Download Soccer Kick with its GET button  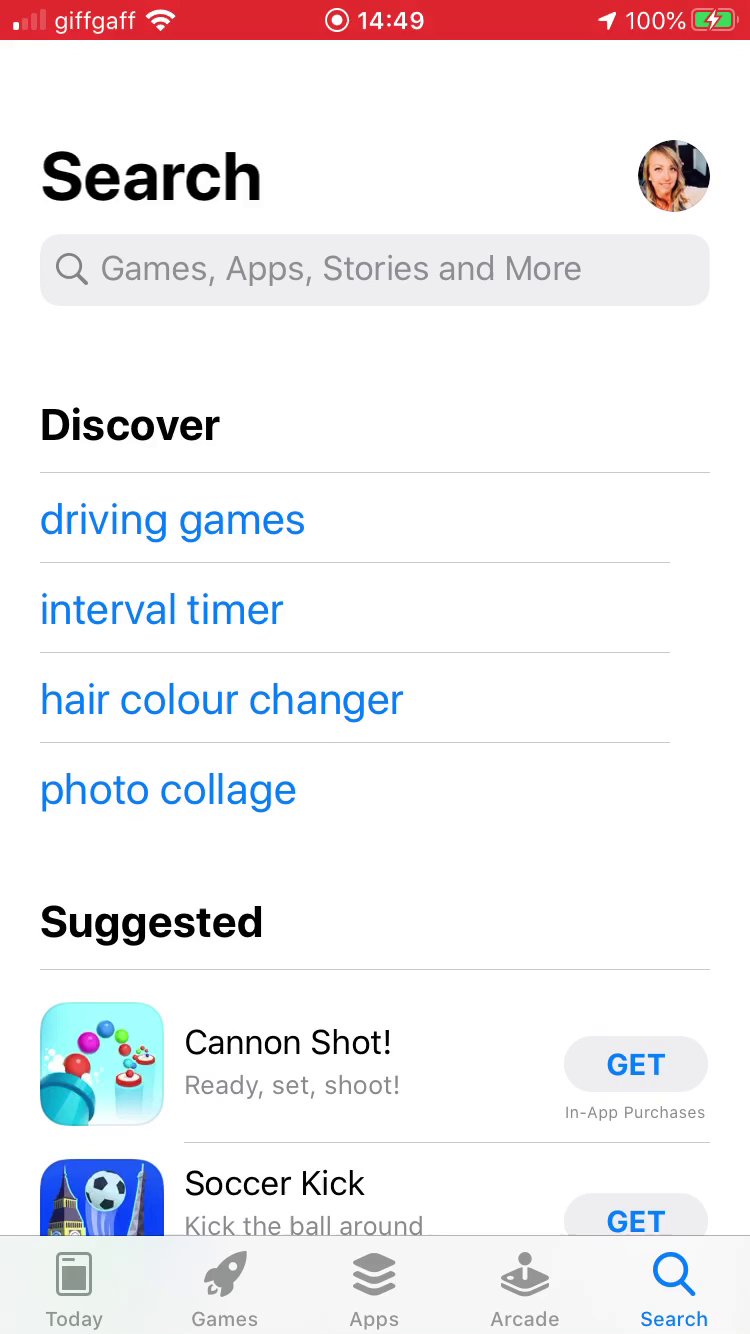tap(636, 1218)
